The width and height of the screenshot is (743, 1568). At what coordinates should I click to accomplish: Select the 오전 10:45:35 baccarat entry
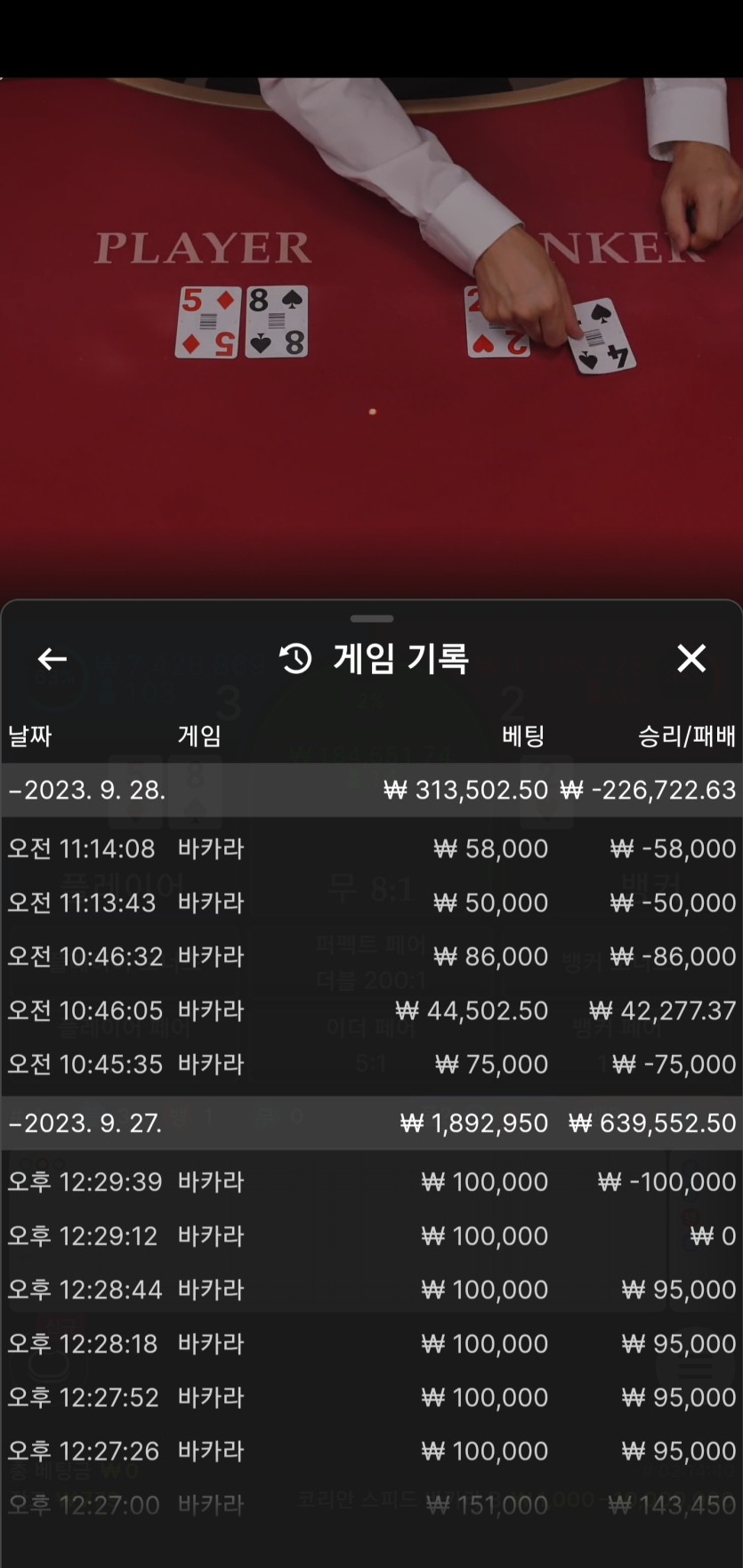coord(371,1064)
